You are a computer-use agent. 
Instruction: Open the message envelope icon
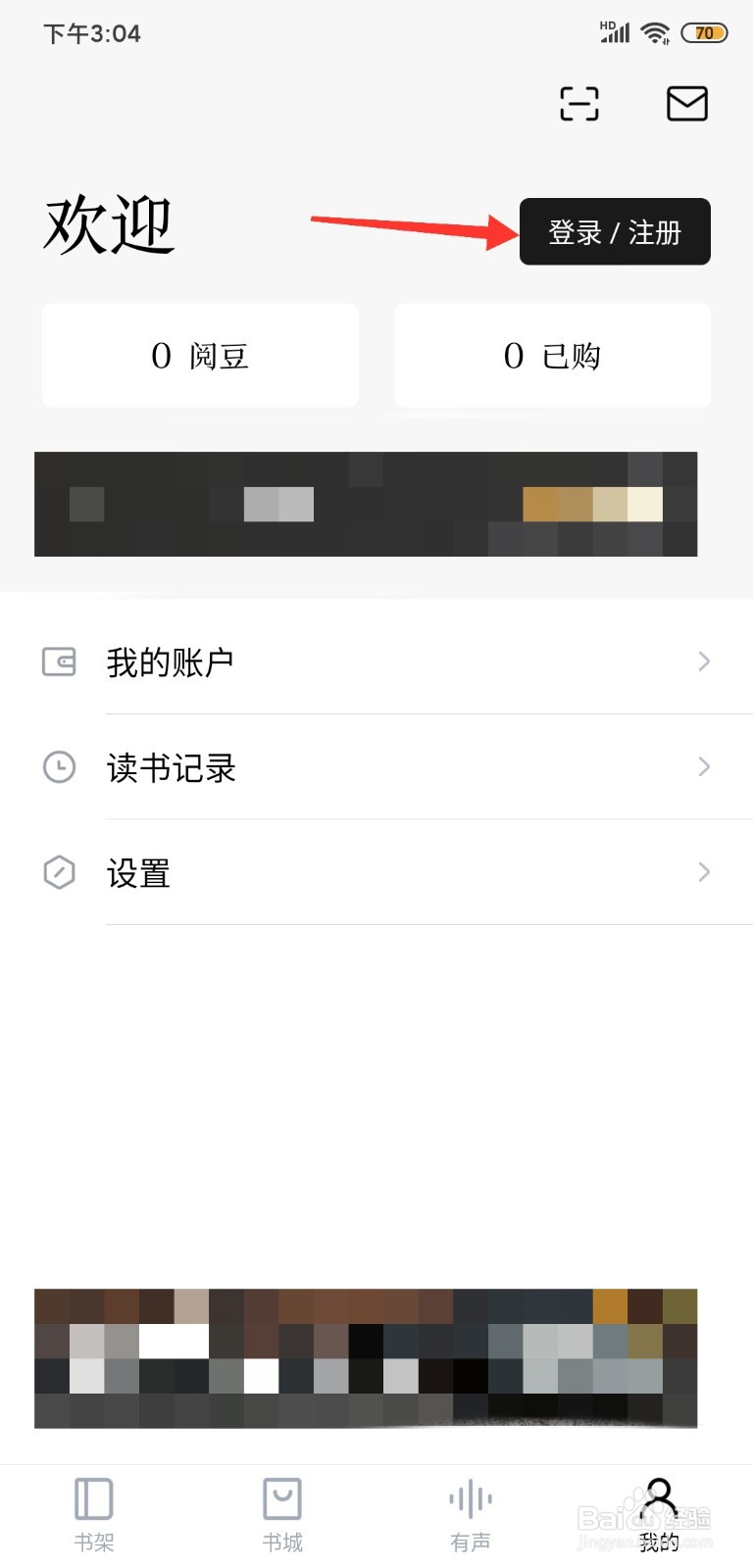click(x=686, y=104)
